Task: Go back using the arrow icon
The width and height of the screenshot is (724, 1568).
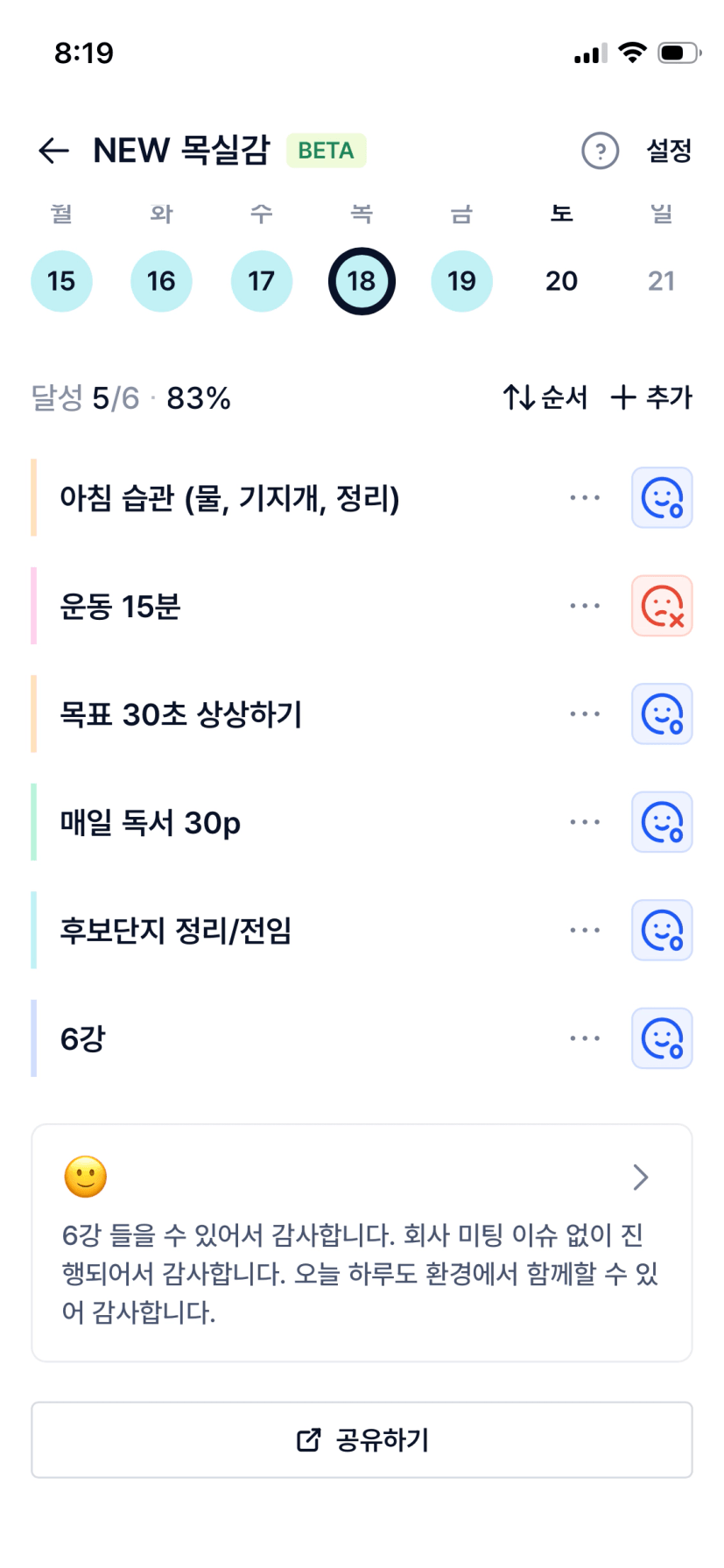Action: (53, 151)
